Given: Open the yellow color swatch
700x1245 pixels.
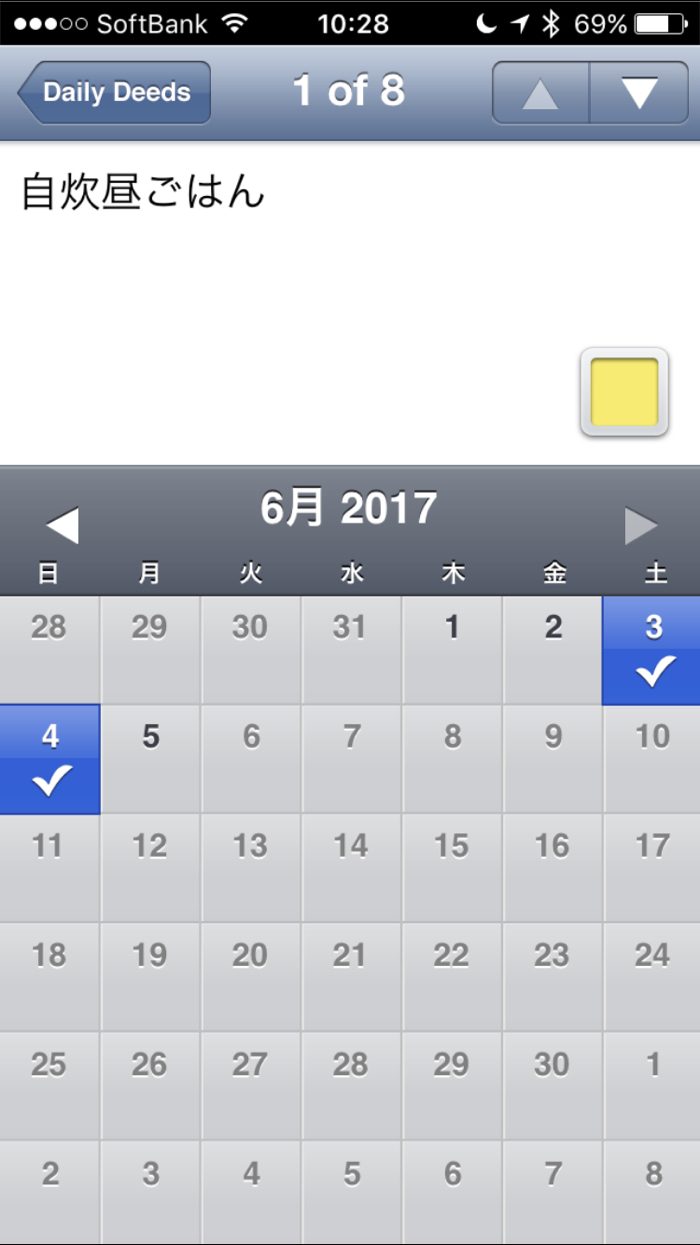Looking at the screenshot, I should point(624,392).
